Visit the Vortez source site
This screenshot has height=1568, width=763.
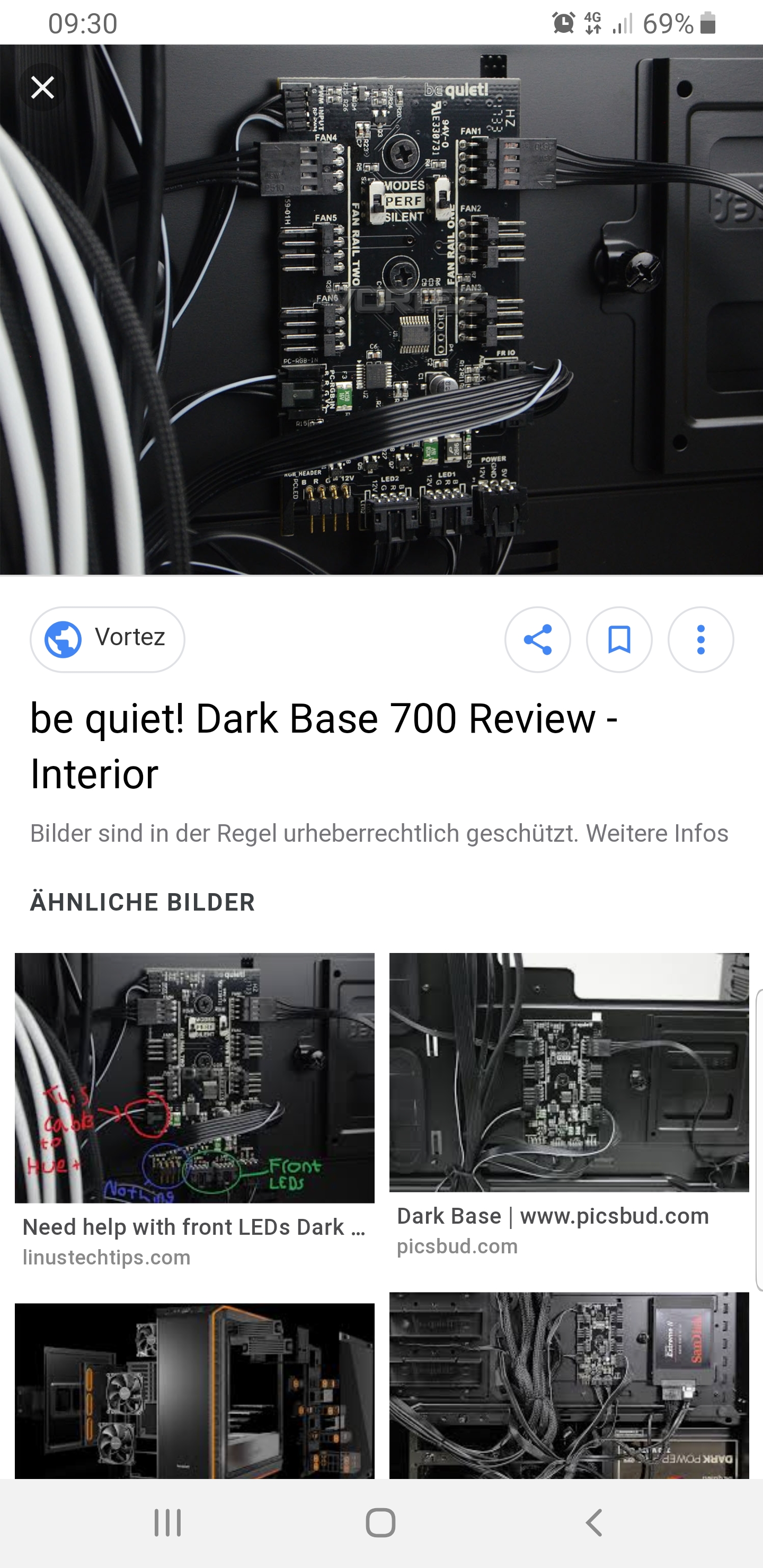click(108, 639)
